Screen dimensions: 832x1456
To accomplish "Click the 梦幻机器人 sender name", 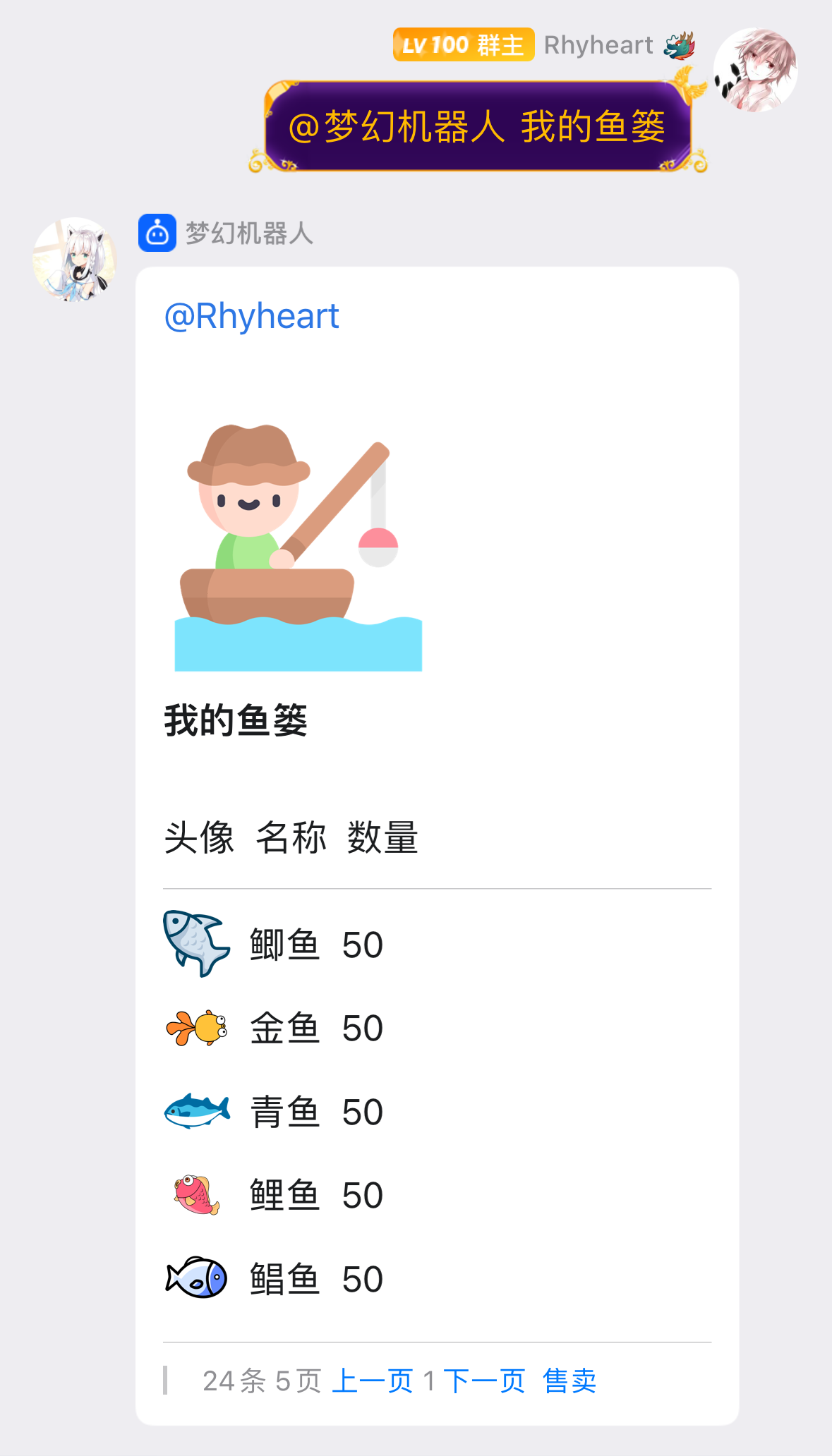I will pyautogui.click(x=248, y=234).
